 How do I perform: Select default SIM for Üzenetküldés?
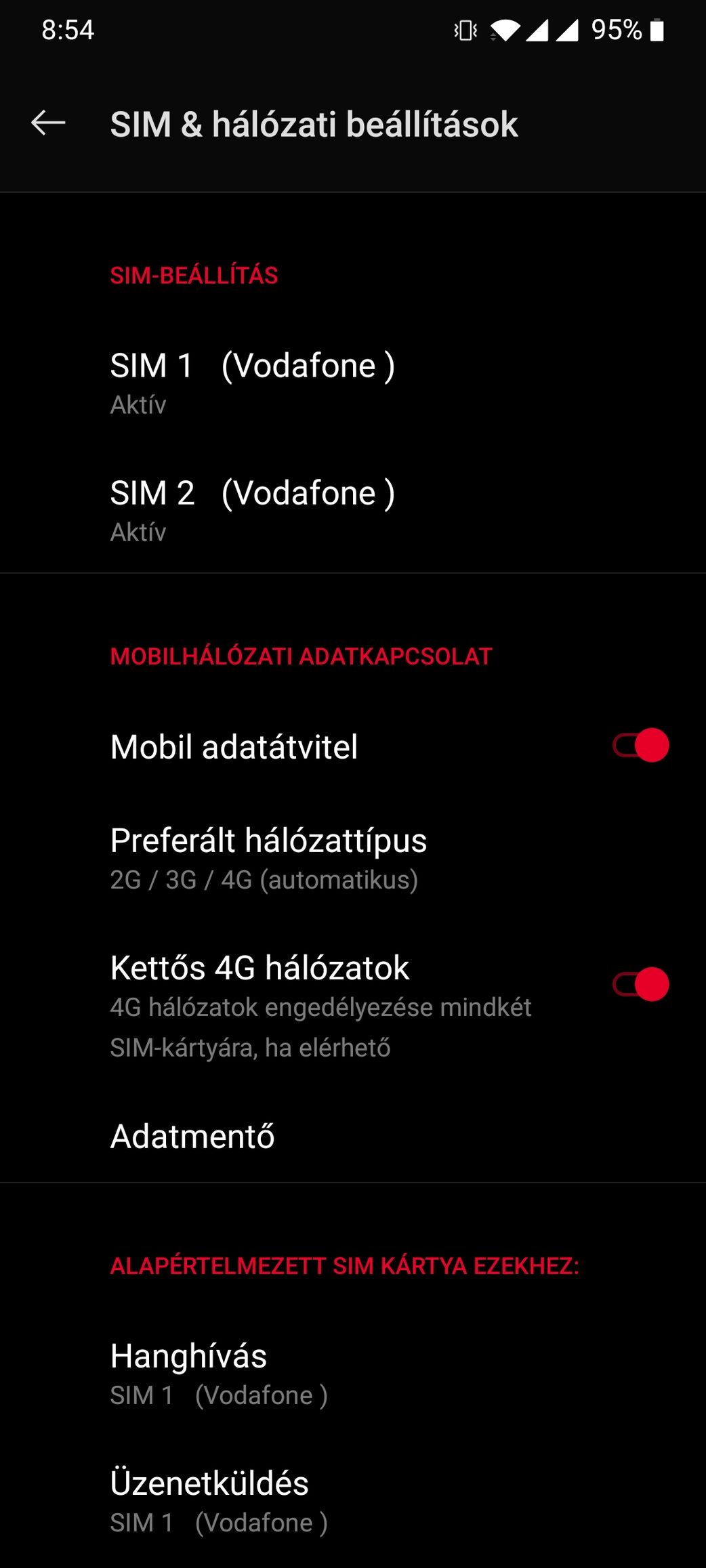coord(353,1501)
